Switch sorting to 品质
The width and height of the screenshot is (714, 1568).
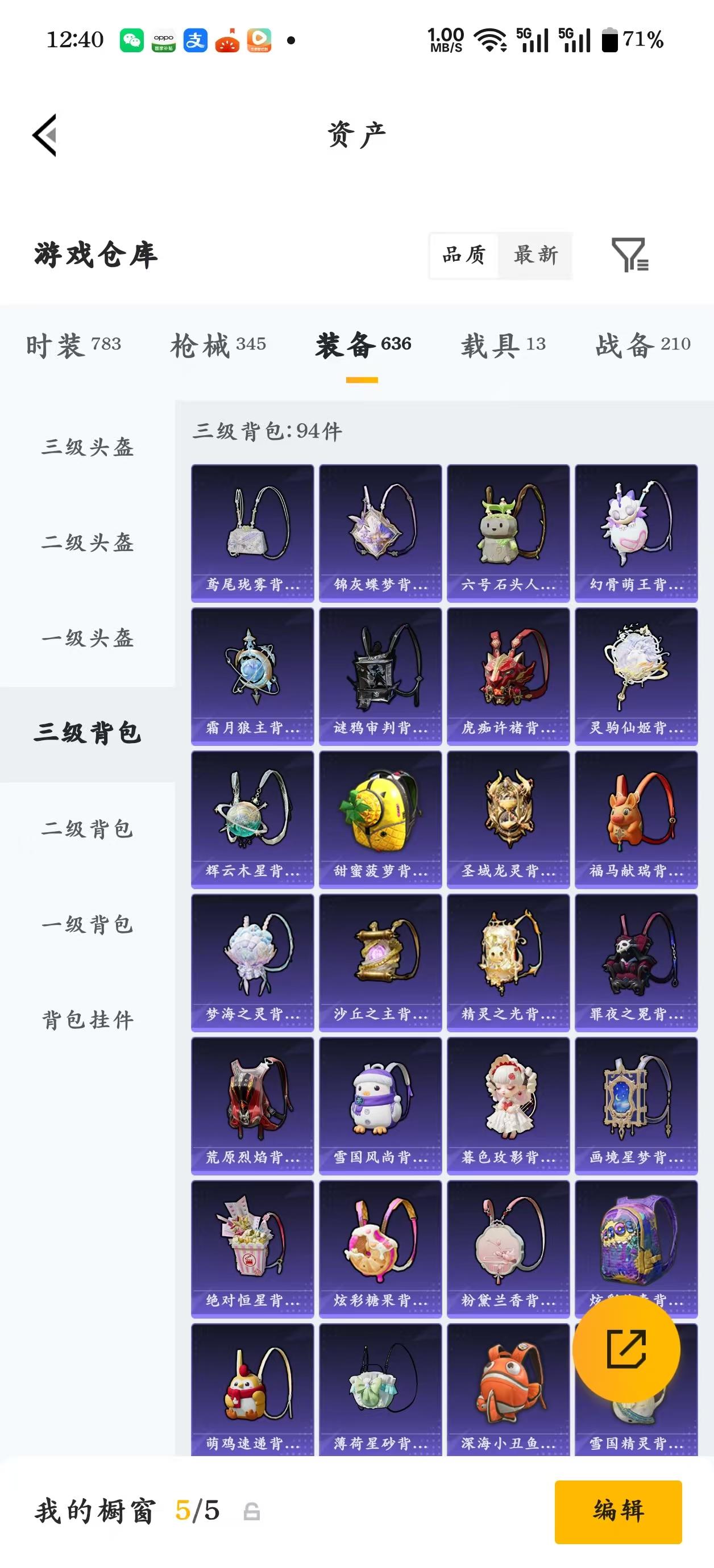pyautogui.click(x=463, y=256)
